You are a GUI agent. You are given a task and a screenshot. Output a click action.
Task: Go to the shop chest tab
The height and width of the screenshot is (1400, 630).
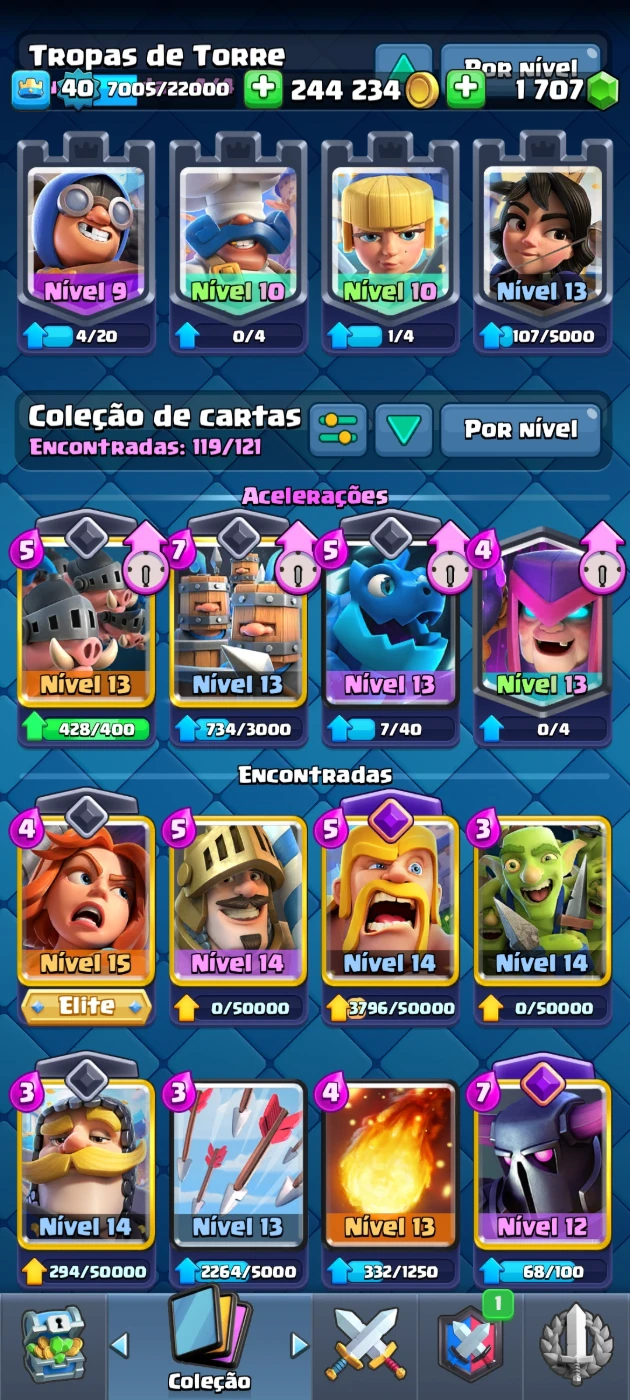53,1345
